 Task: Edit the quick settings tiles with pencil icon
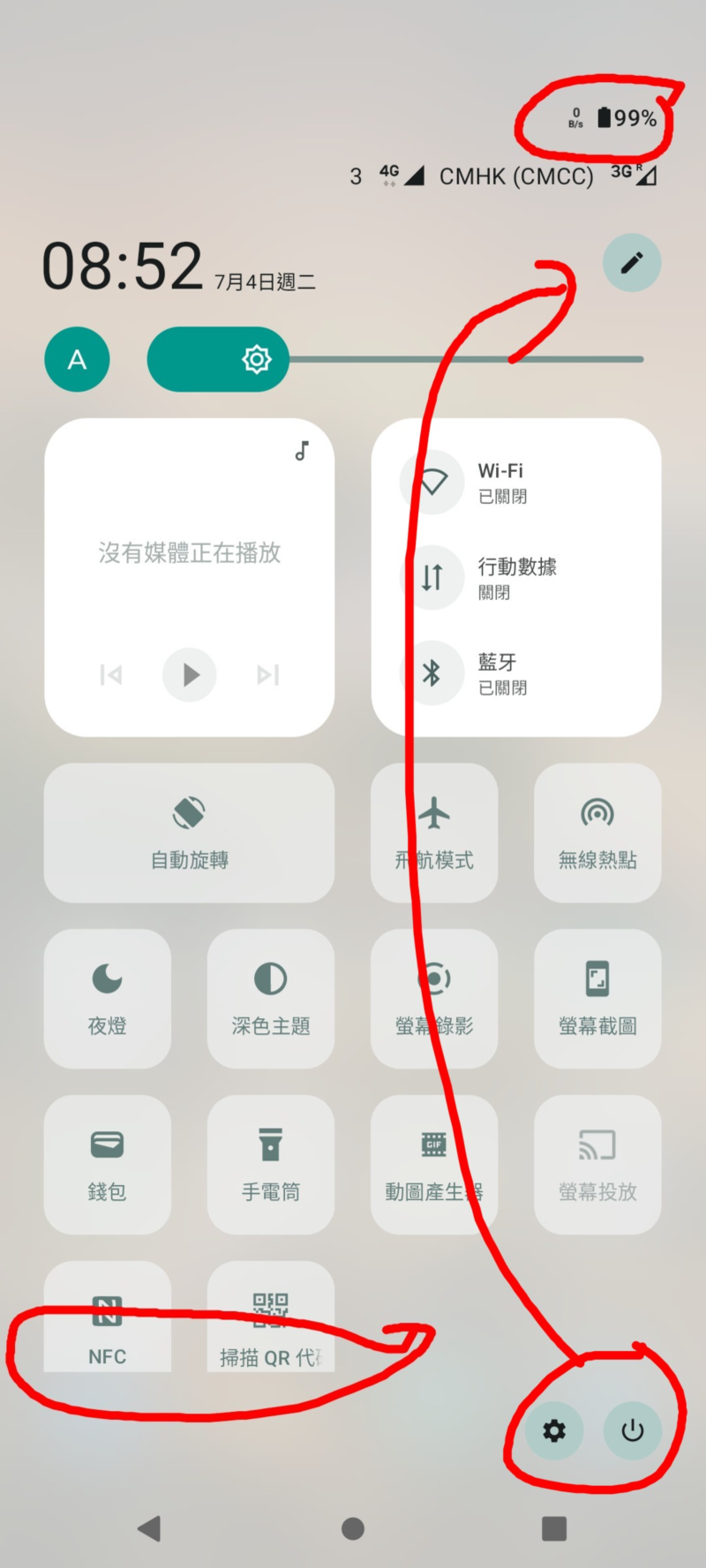[x=632, y=263]
